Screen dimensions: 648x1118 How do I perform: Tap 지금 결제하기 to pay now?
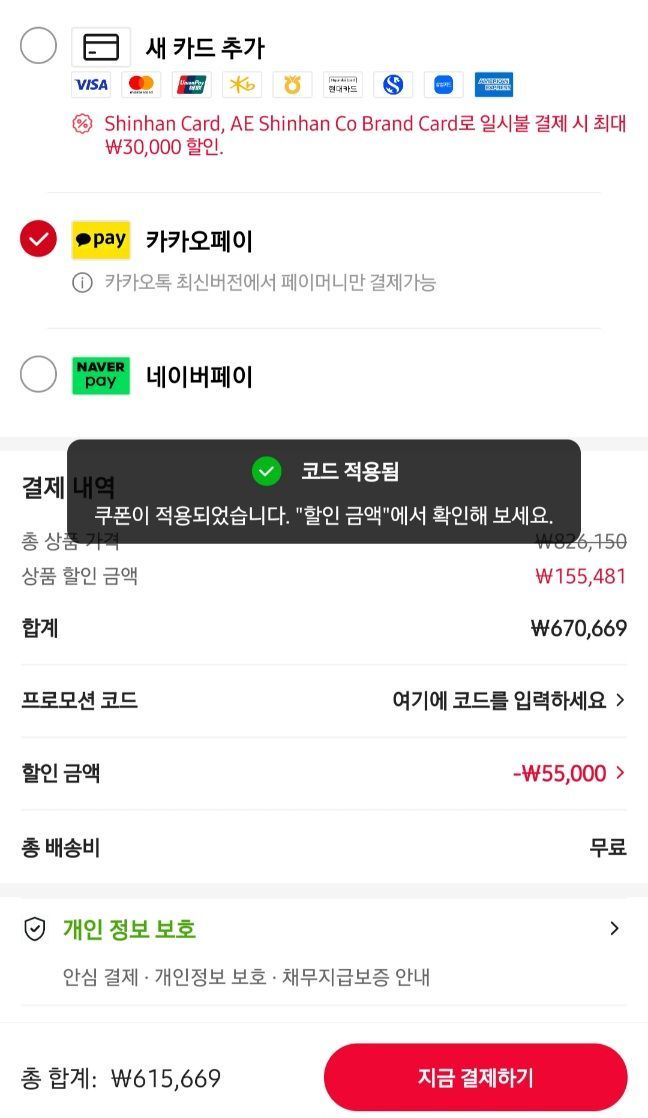(x=475, y=1078)
